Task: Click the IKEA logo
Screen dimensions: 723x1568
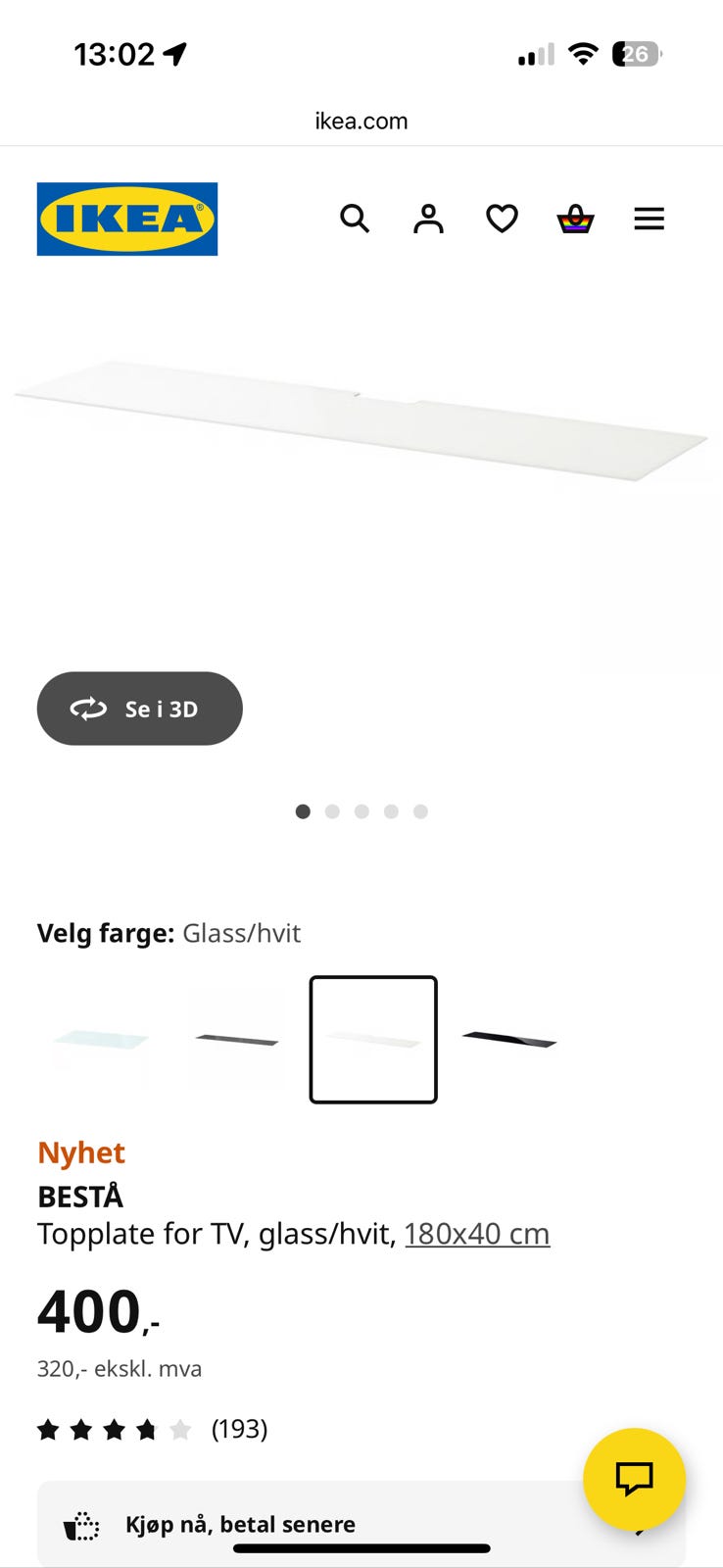Action: [x=126, y=218]
